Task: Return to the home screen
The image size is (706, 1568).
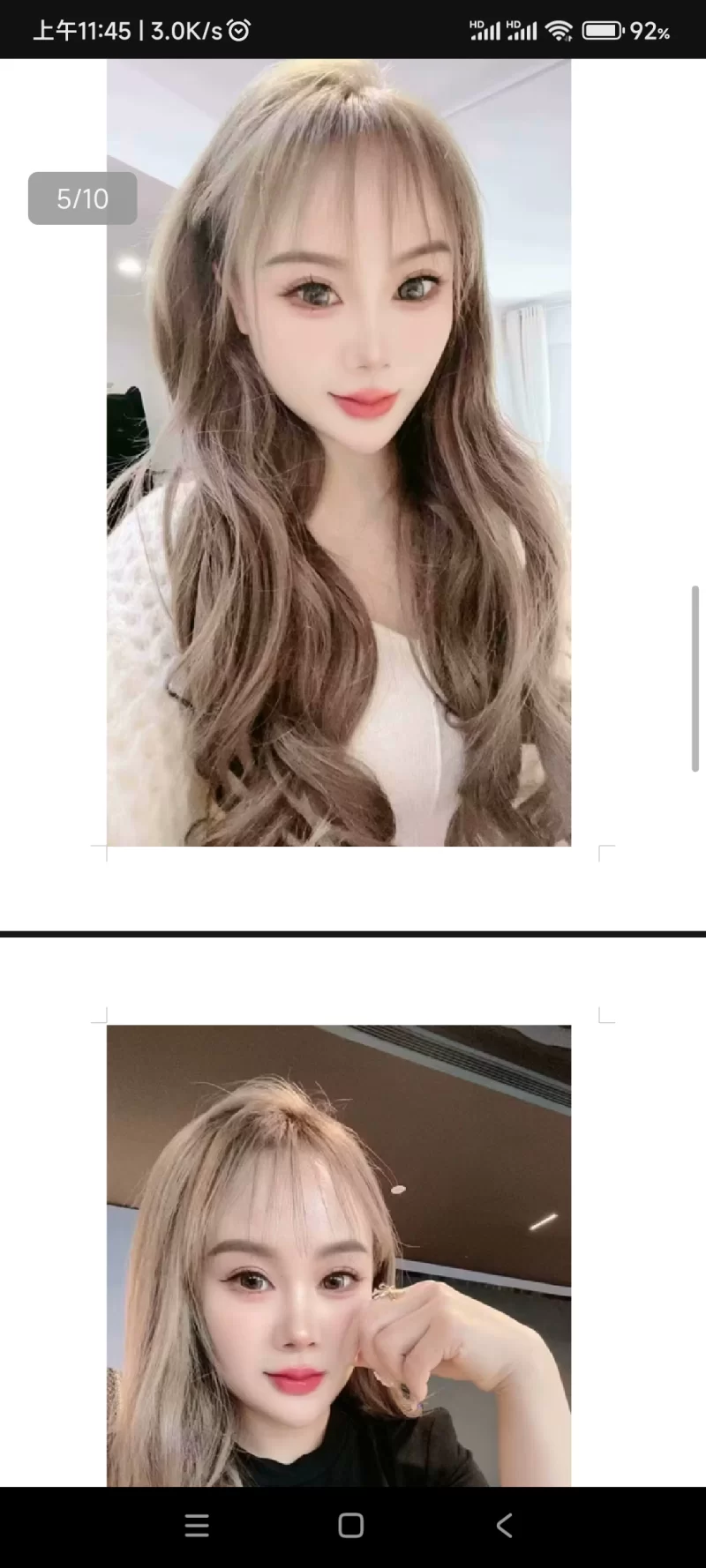Action: pos(351,1526)
